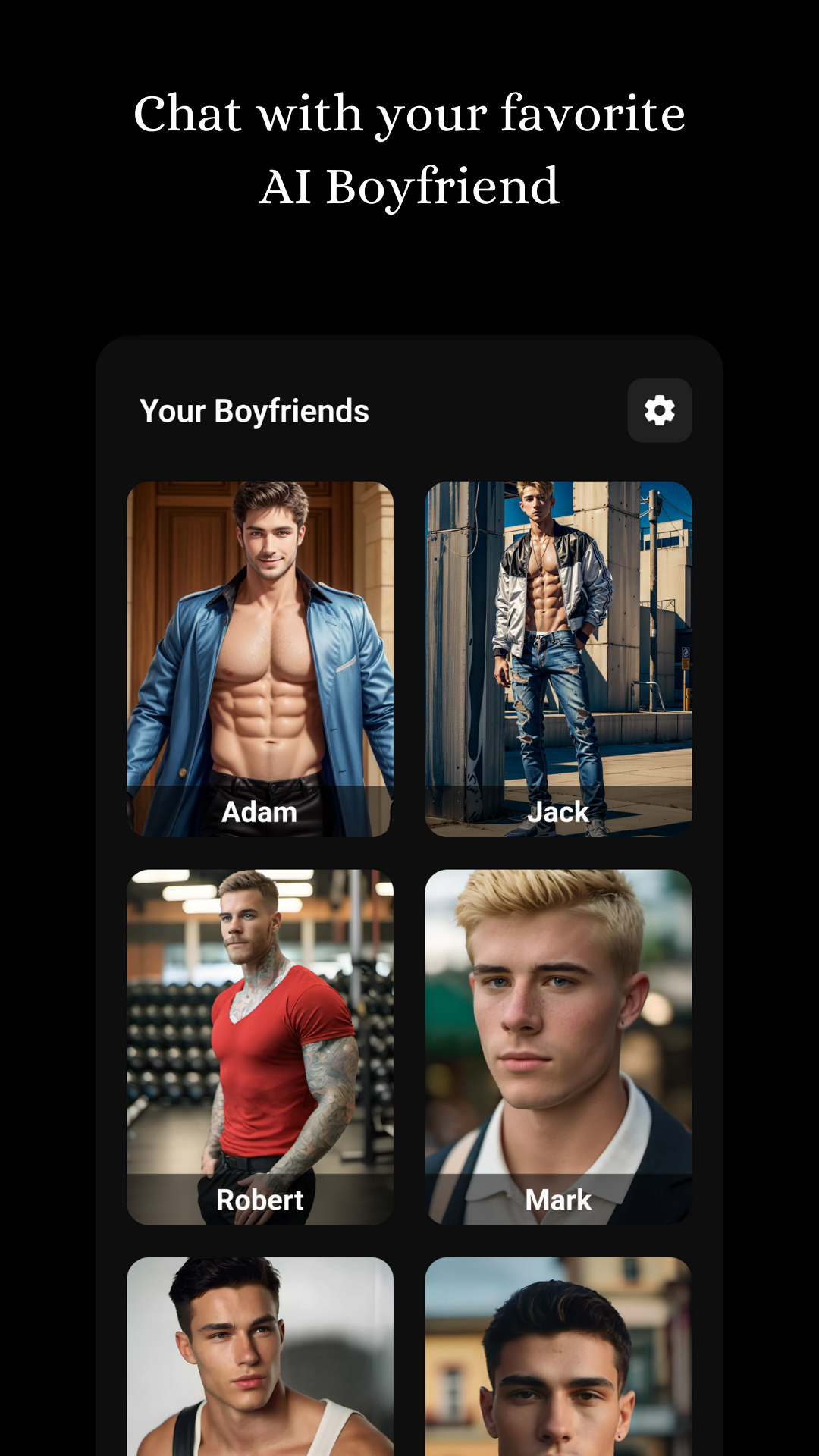Open the settings gear icon

point(659,410)
